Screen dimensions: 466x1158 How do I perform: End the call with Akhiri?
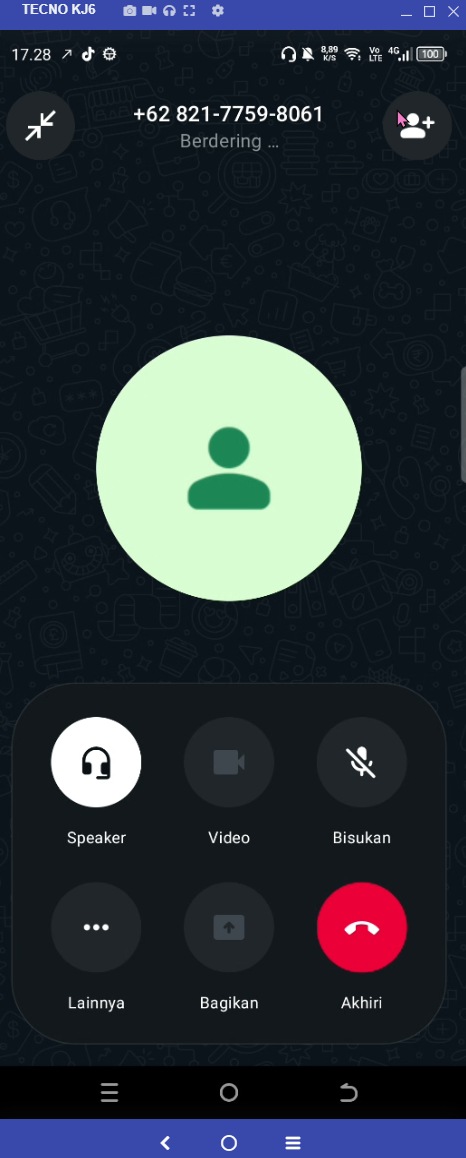[362, 928]
